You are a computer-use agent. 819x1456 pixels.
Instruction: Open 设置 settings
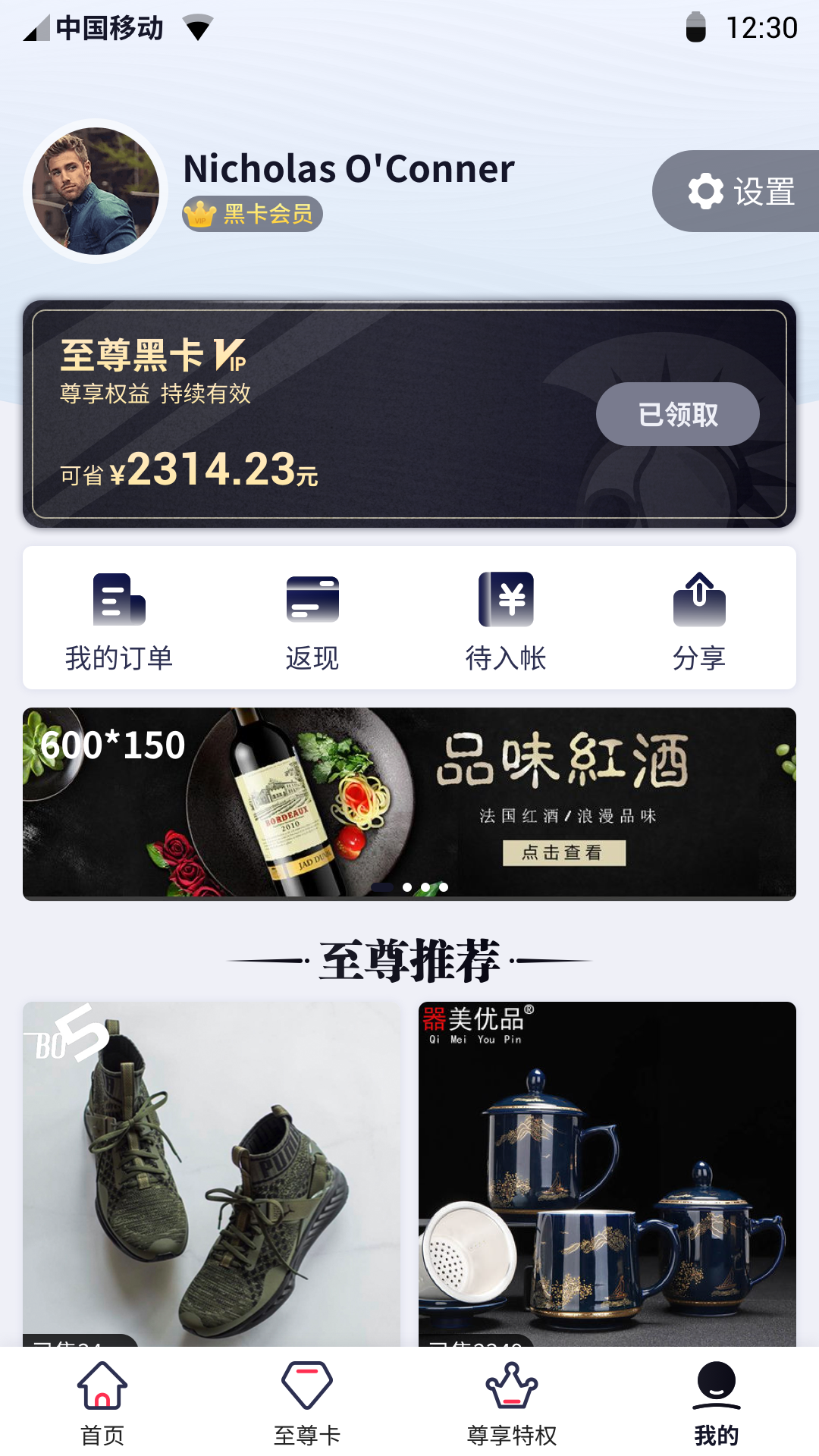(739, 191)
